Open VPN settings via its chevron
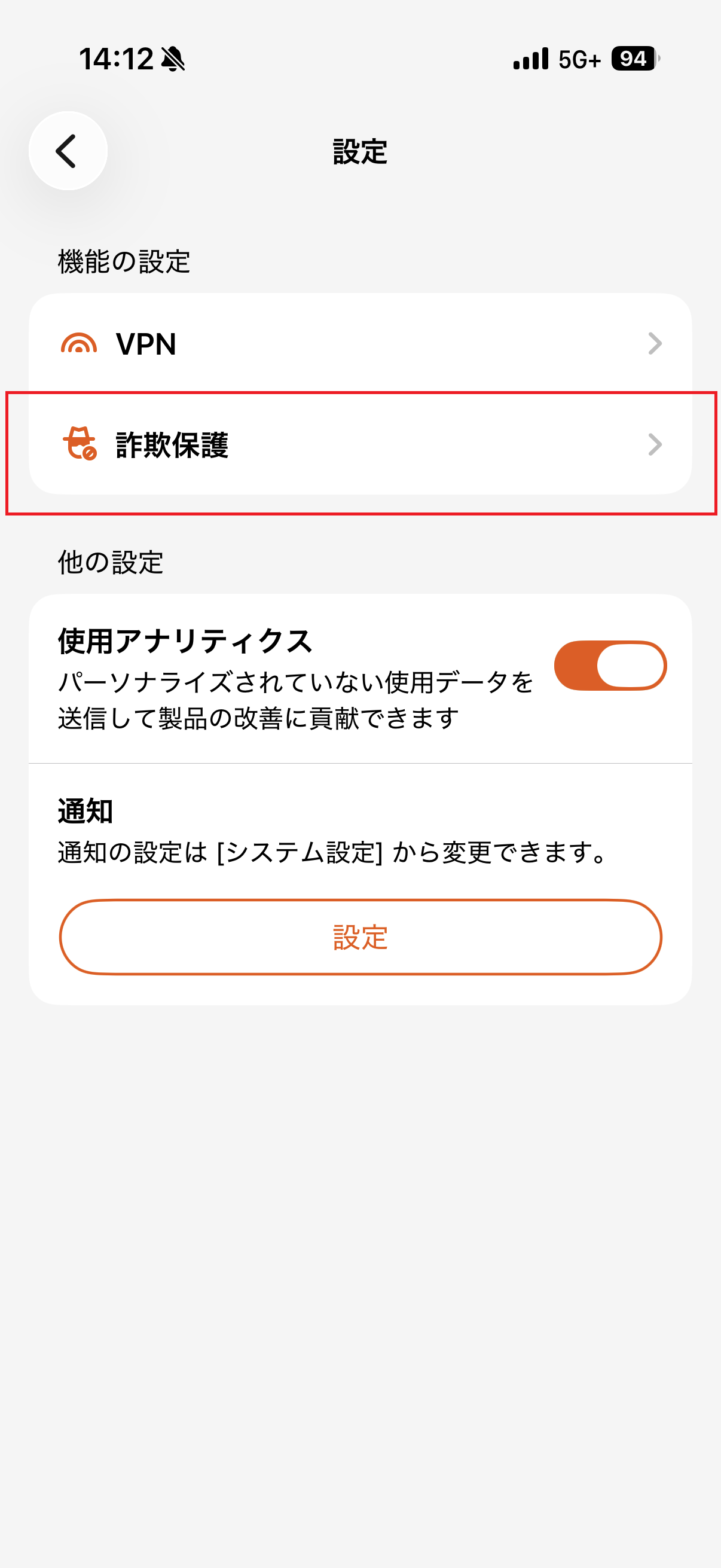The width and height of the screenshot is (721, 1568). (x=655, y=344)
